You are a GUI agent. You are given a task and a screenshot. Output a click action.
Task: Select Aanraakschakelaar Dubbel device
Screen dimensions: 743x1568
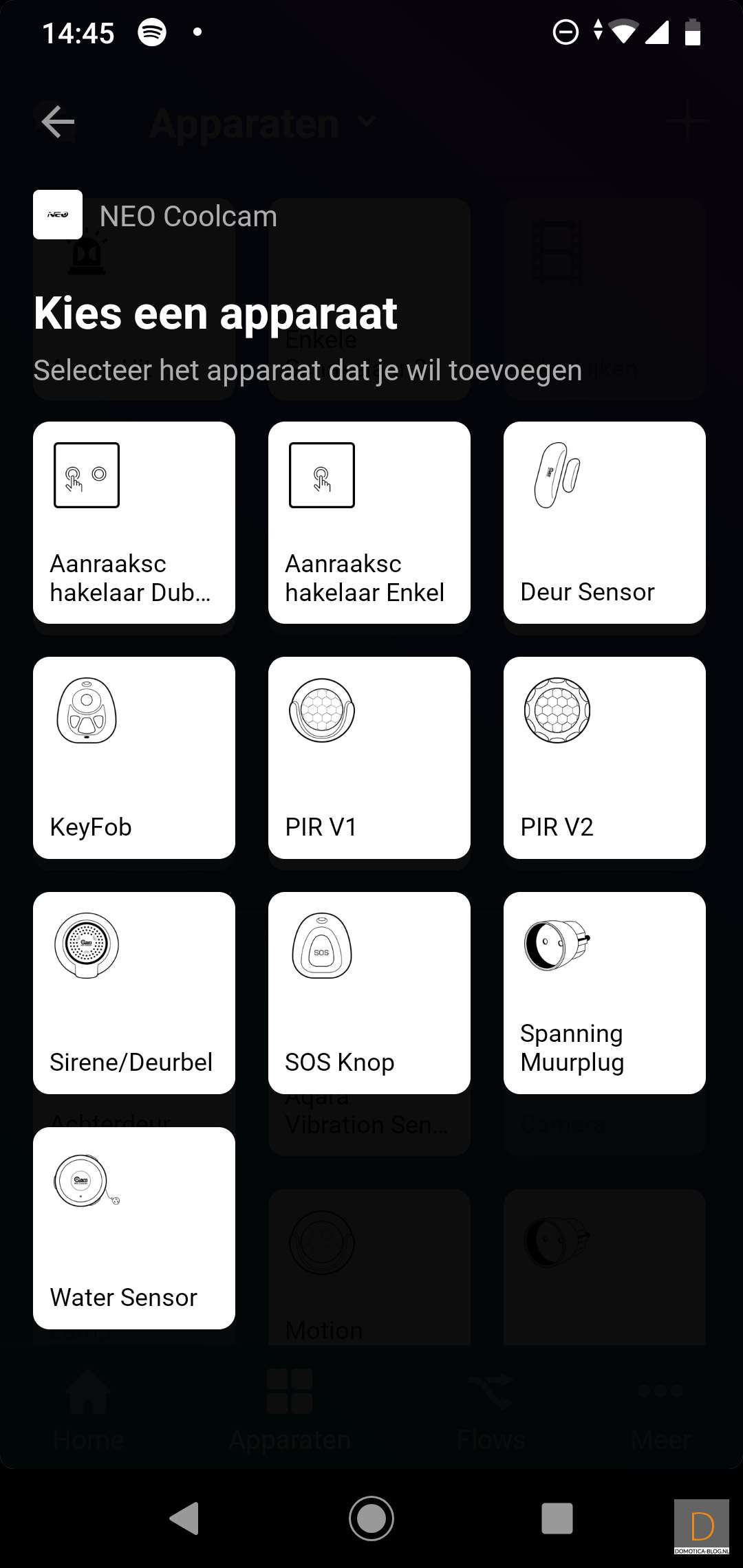134,523
